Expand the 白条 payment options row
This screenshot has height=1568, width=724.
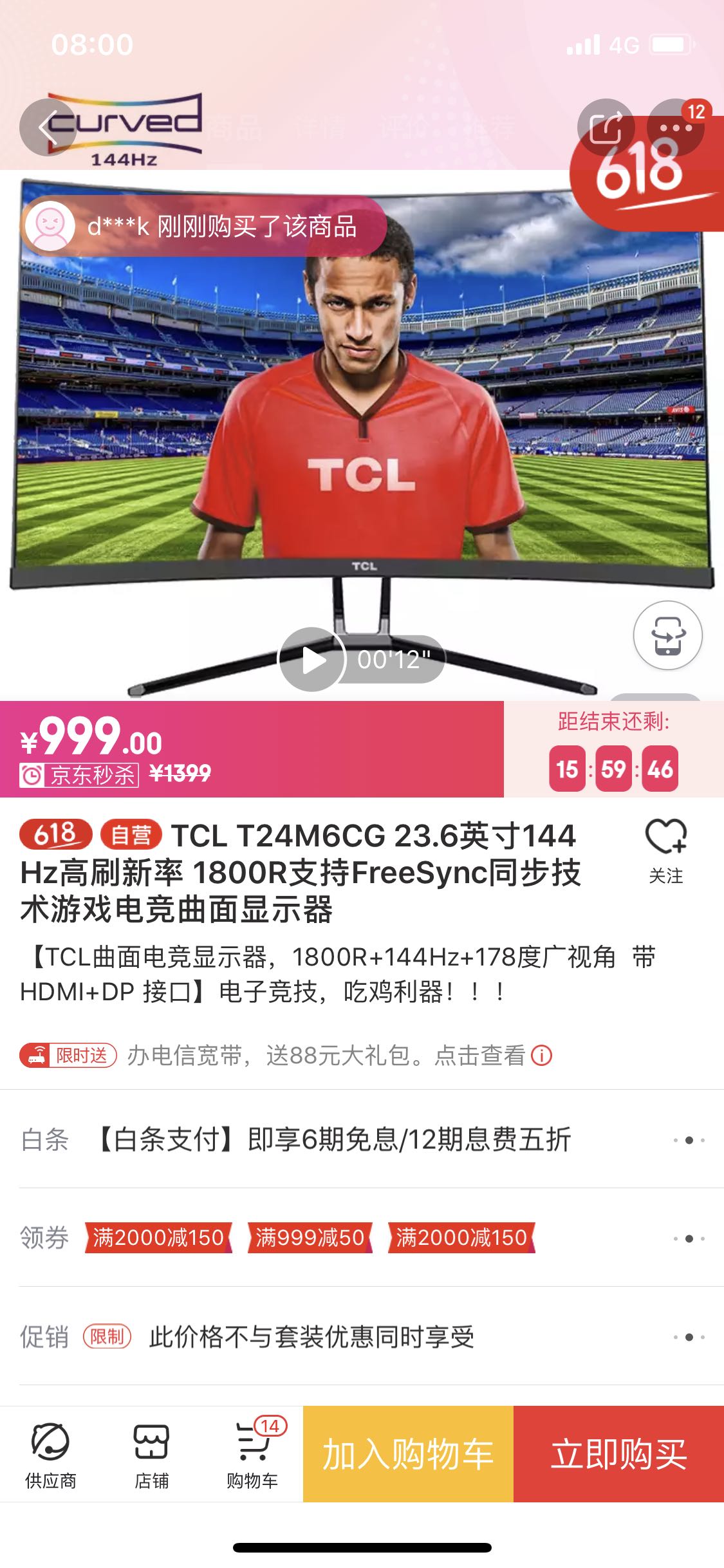(689, 1140)
